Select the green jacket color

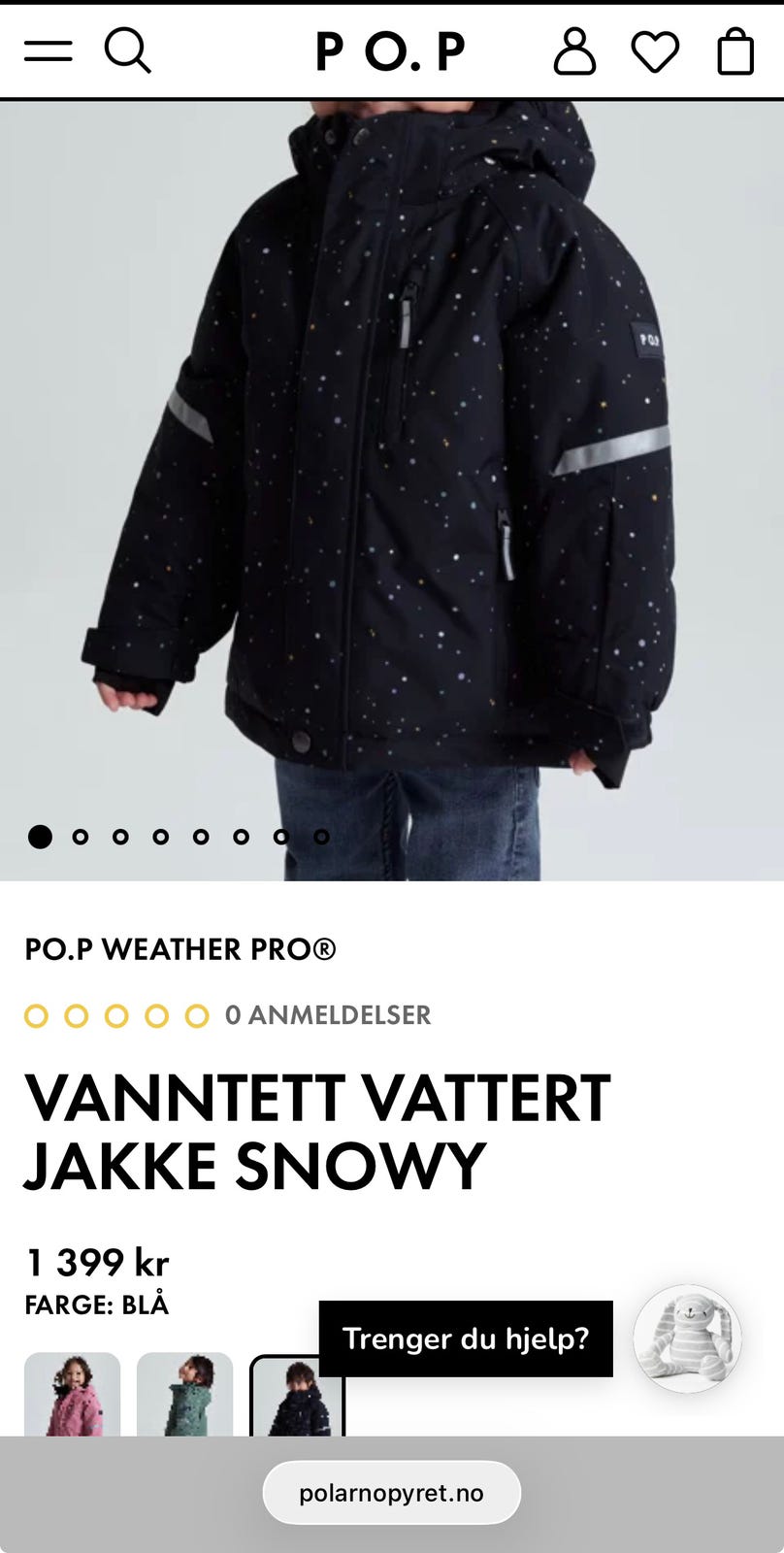185,1395
